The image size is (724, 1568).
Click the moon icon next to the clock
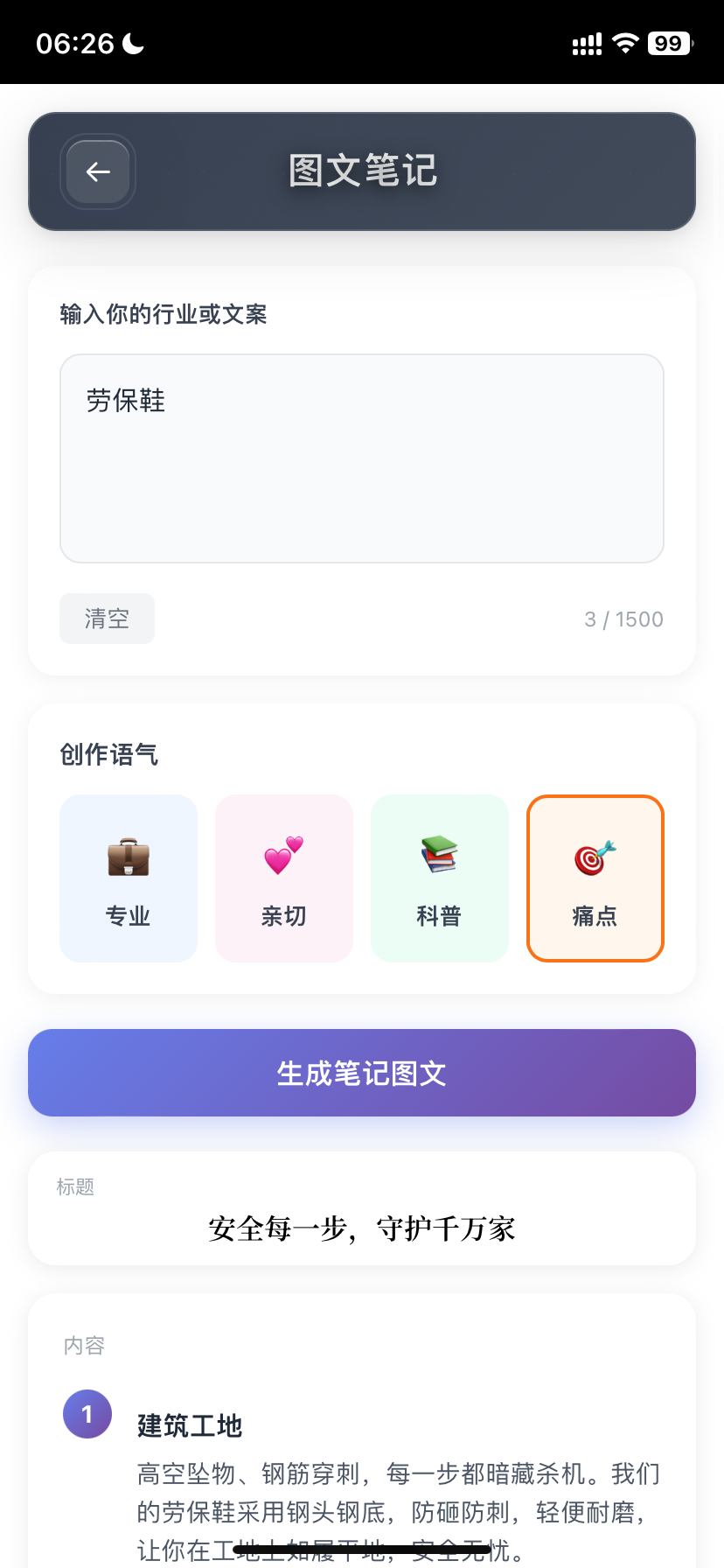[x=131, y=42]
